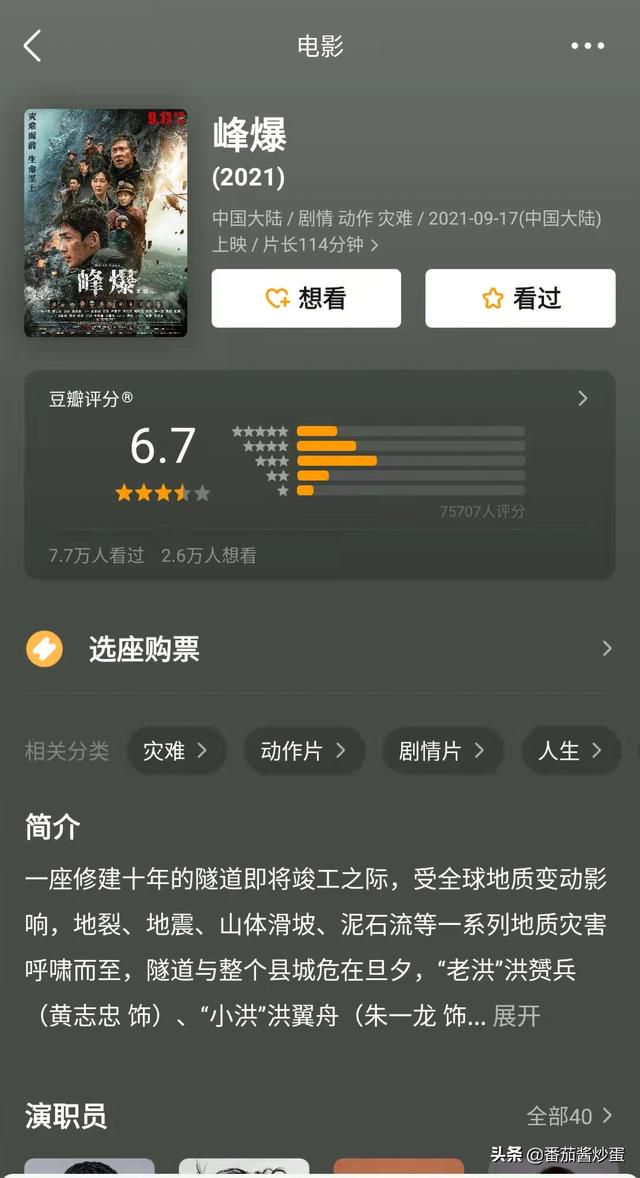Select the 剧情片 category chip

[x=441, y=750]
